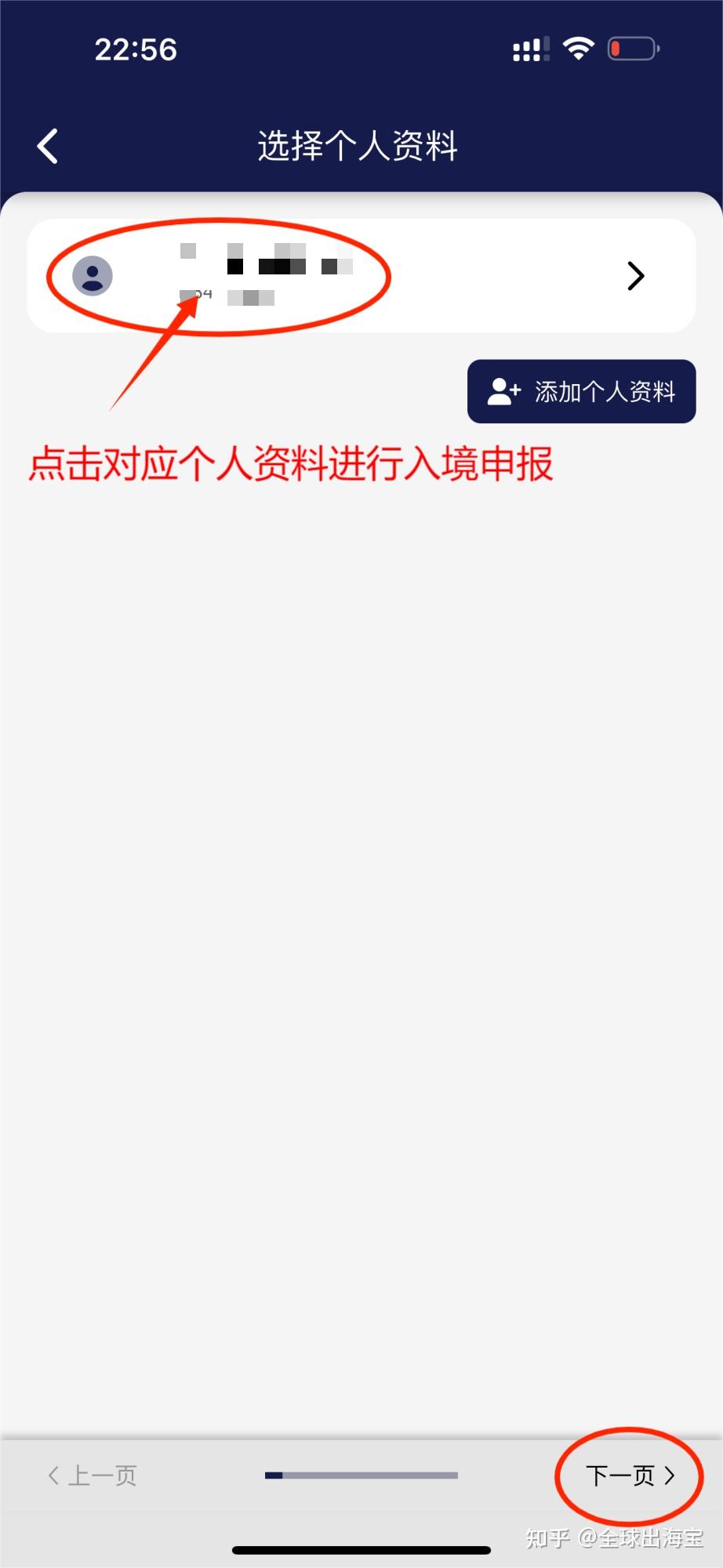Select the profile avatar icon
The height and width of the screenshot is (1568, 723).
point(93,275)
